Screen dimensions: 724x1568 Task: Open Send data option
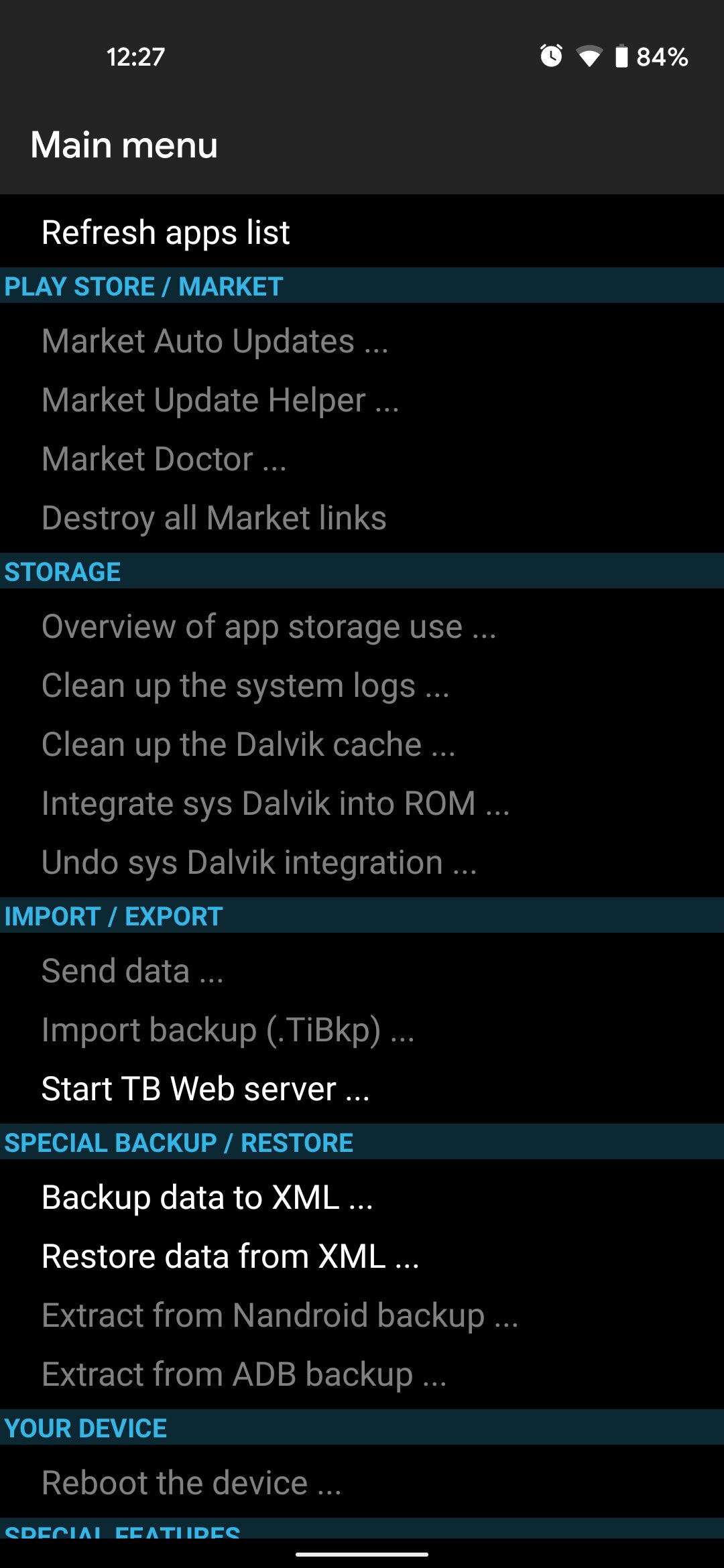pyautogui.click(x=362, y=971)
